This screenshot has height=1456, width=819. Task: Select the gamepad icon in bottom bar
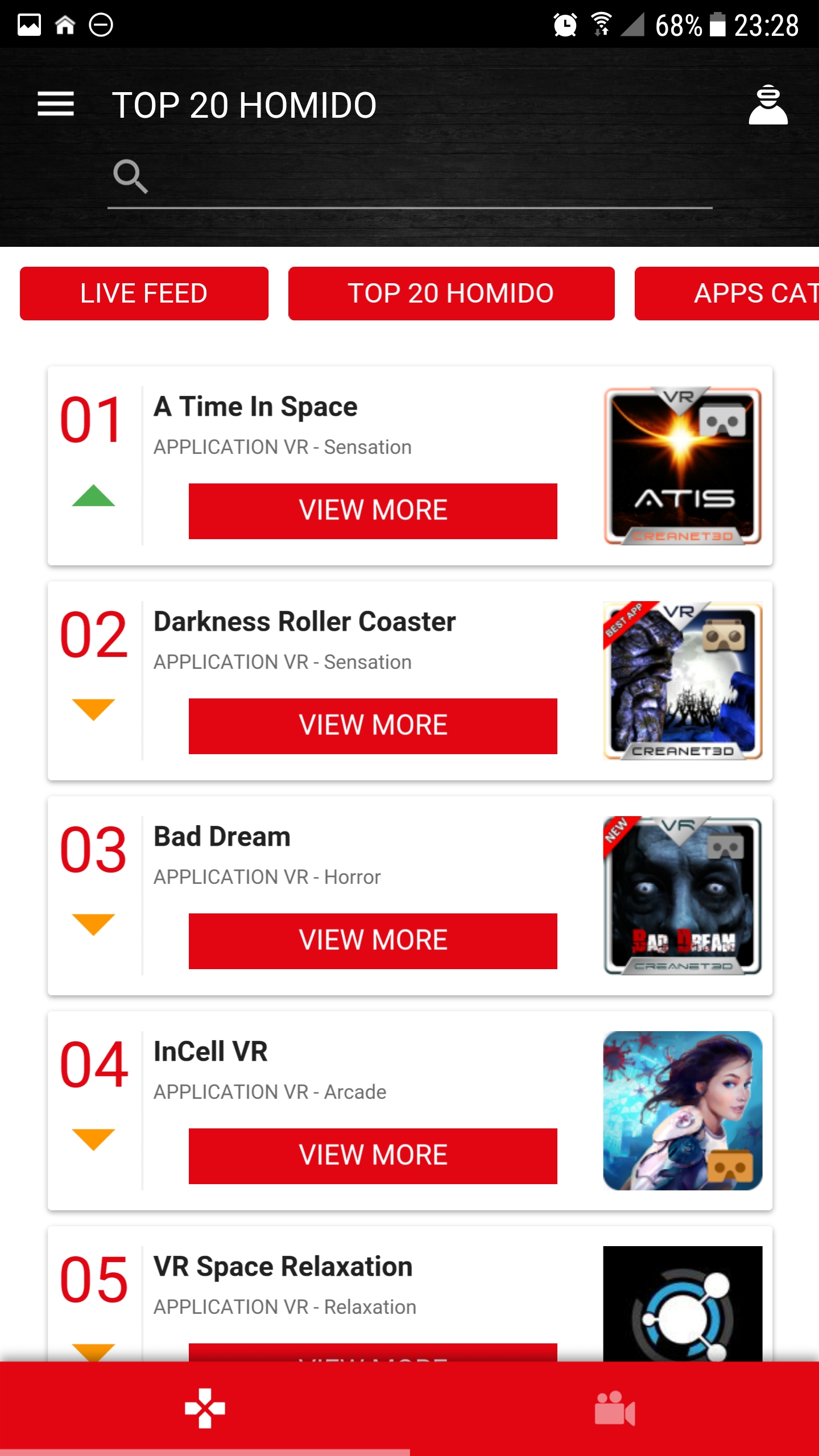205,1409
